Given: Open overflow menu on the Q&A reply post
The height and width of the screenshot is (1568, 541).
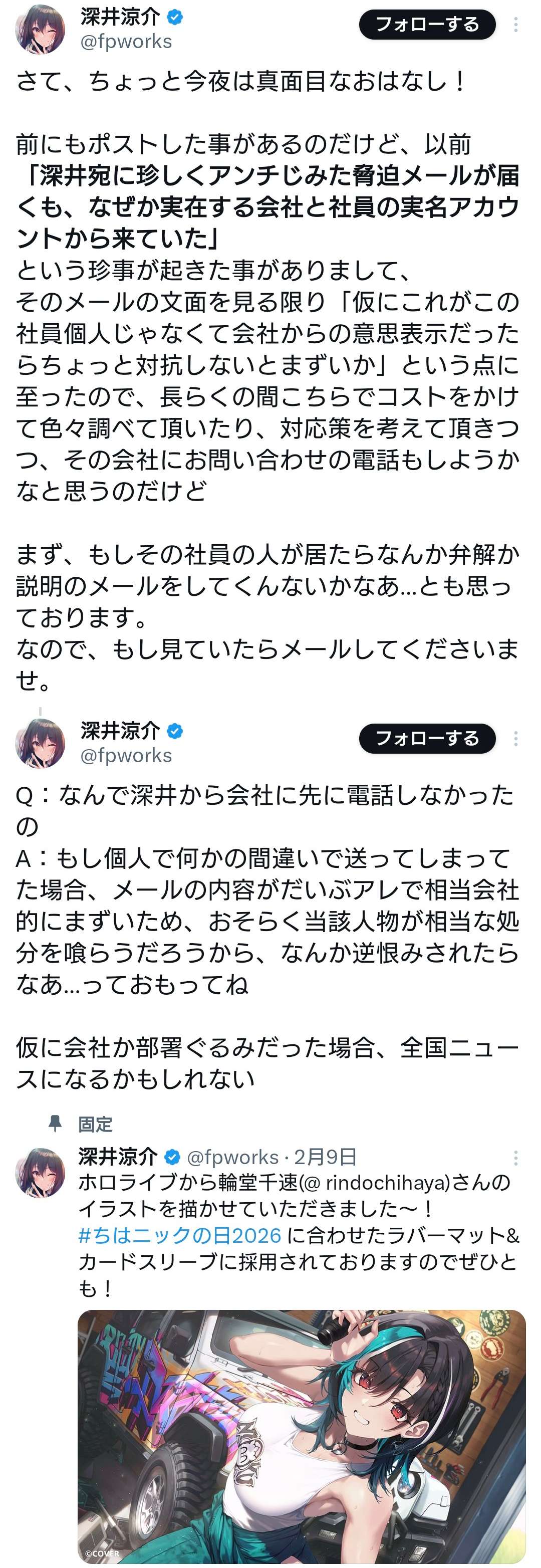Looking at the screenshot, I should click(515, 738).
